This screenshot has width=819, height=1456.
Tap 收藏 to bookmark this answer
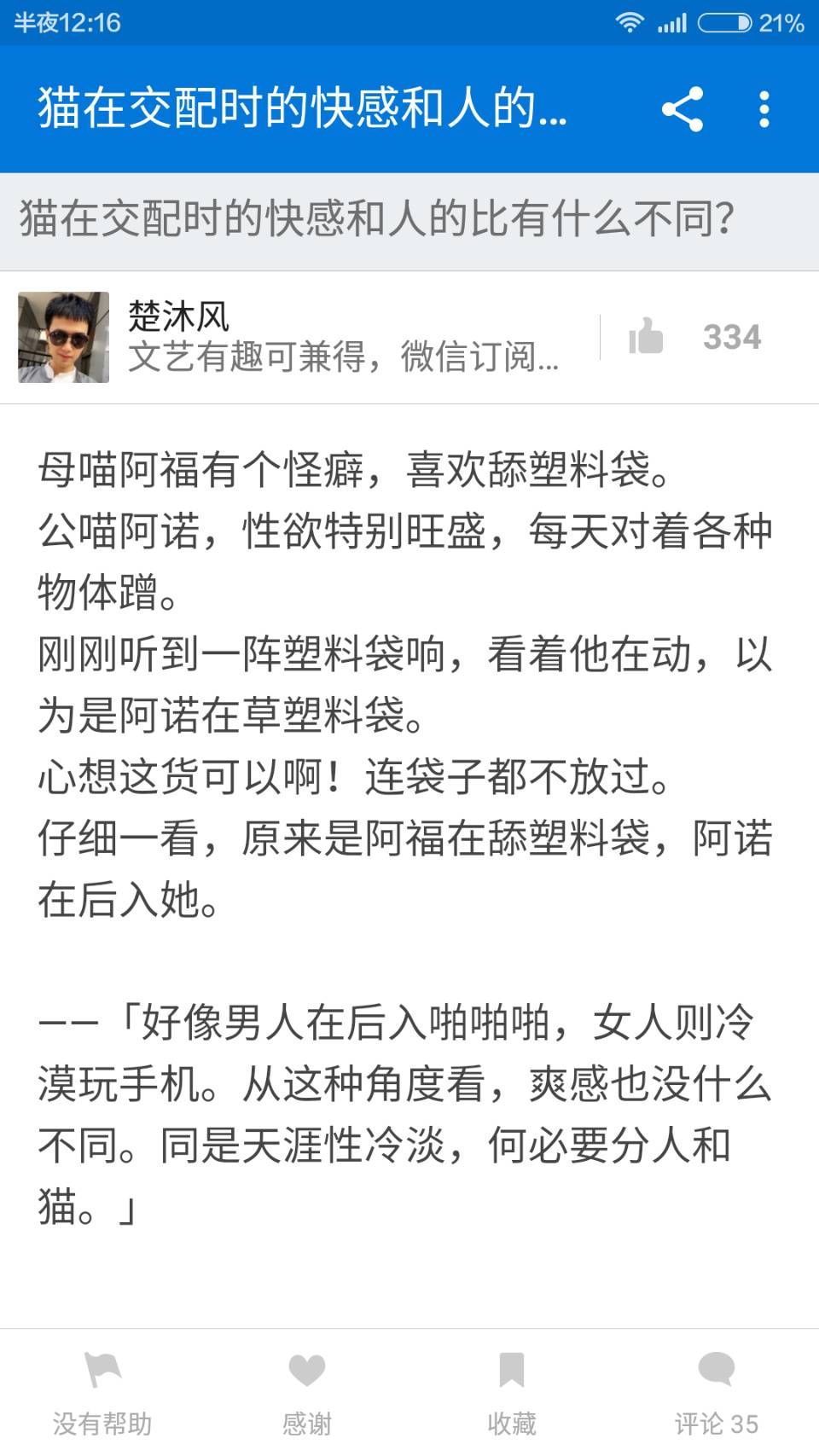[x=512, y=1394]
